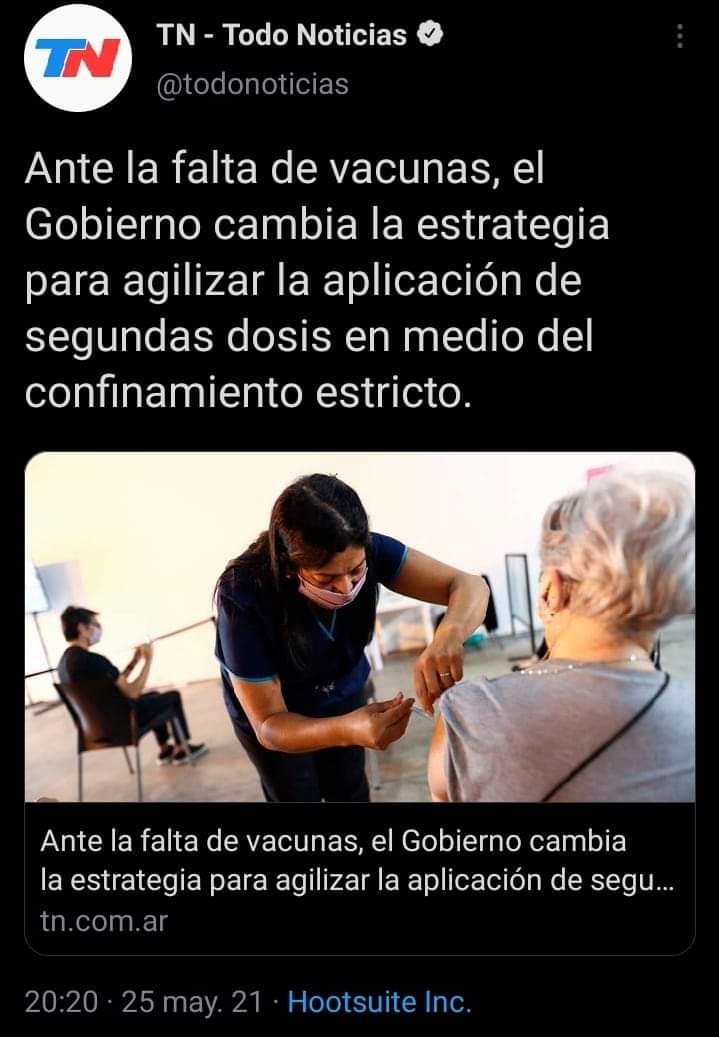Open the tweet's overflow menu
This screenshot has height=1037, width=719.
coord(680,37)
